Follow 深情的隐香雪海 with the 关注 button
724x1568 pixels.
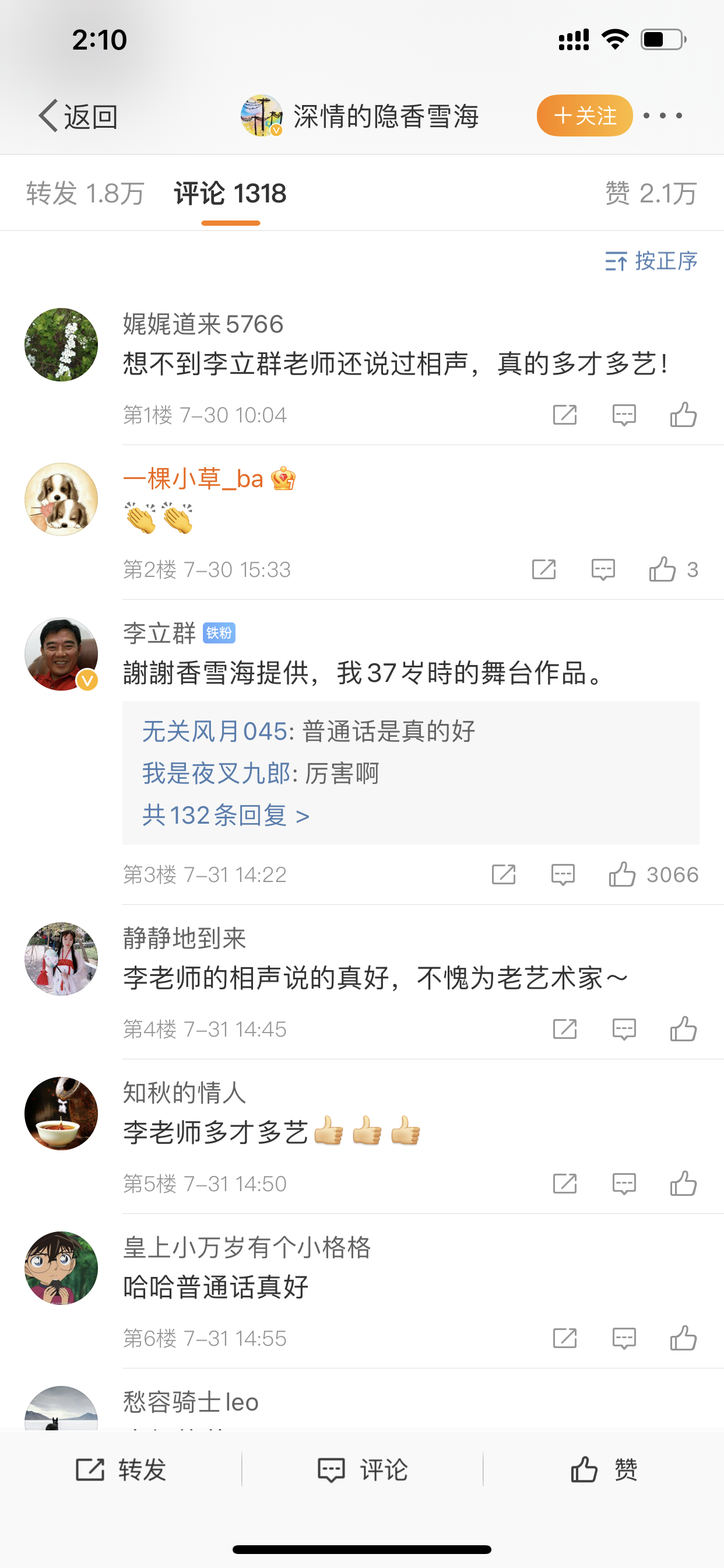click(x=584, y=116)
